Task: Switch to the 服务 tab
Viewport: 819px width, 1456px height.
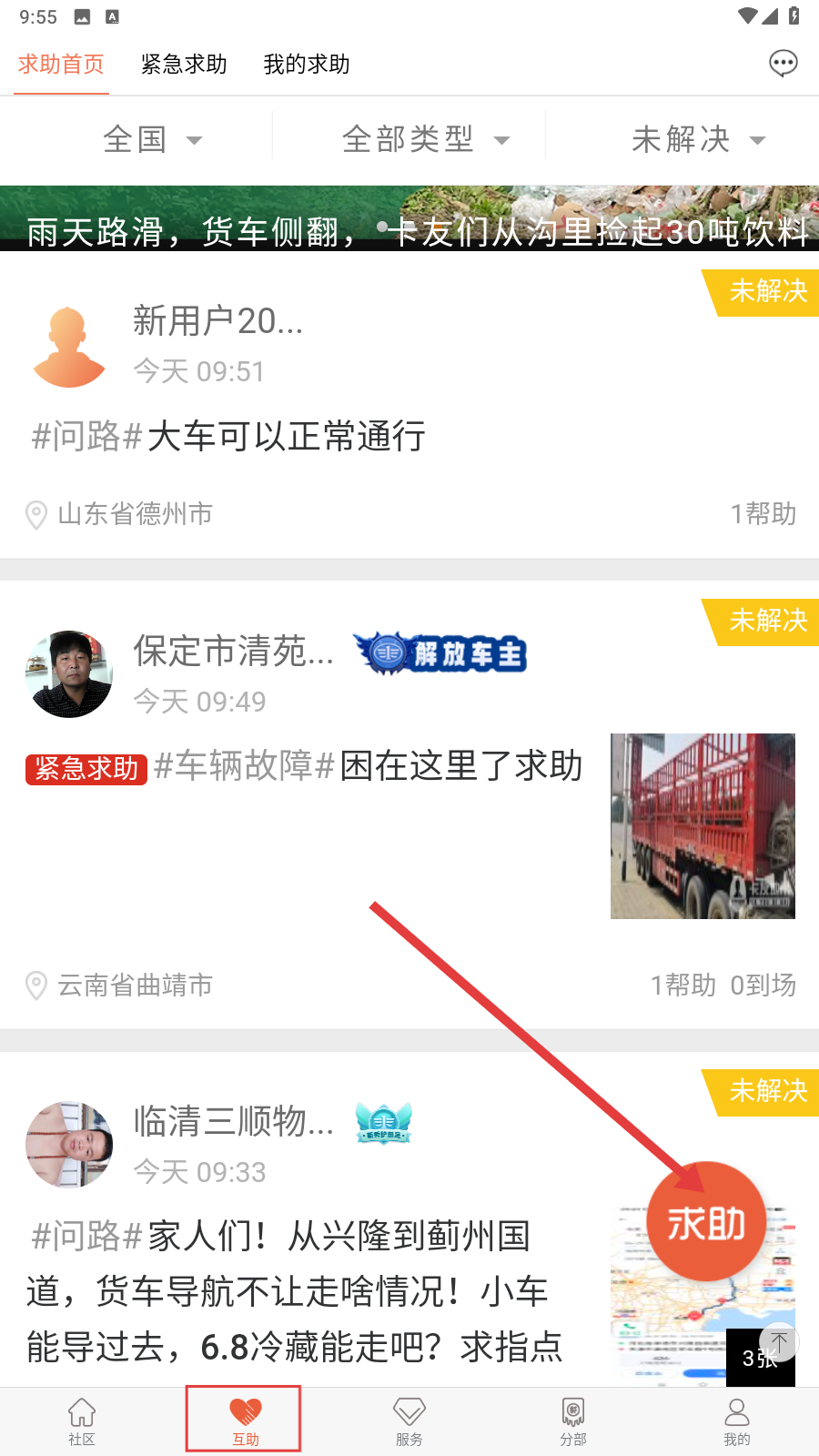Action: click(409, 1421)
